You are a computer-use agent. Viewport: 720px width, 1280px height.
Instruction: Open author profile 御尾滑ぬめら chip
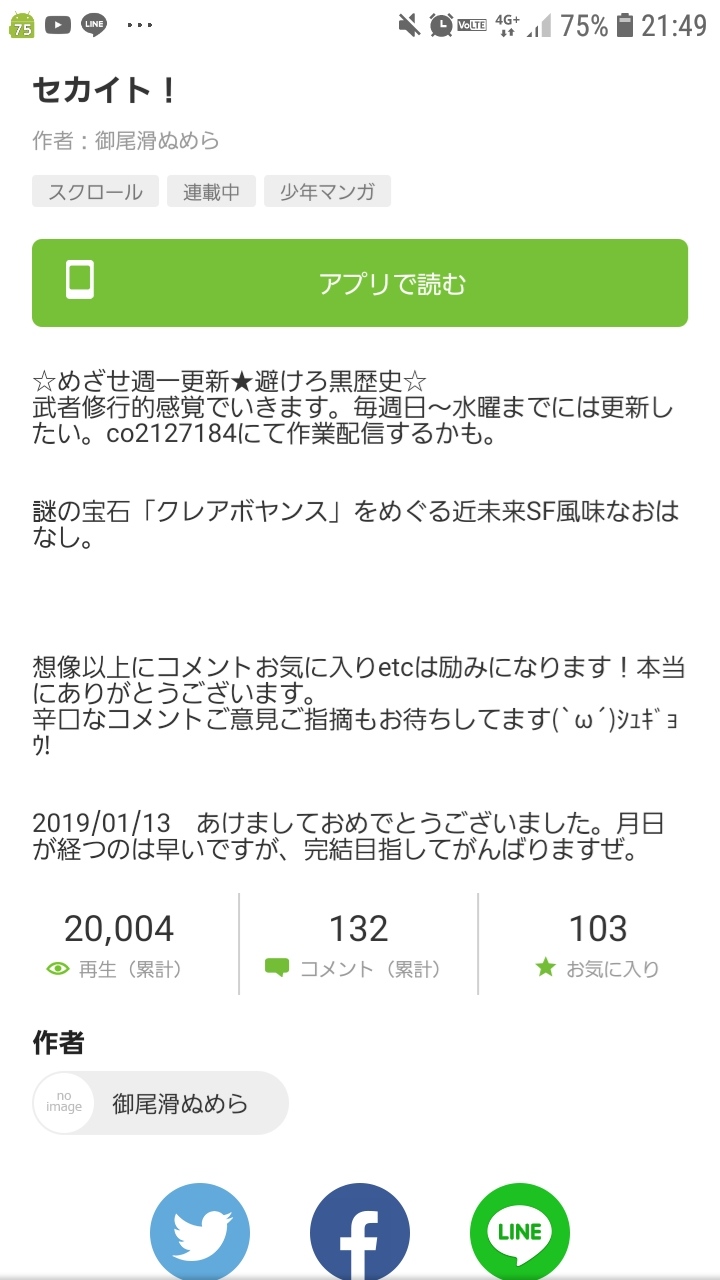click(x=161, y=1103)
